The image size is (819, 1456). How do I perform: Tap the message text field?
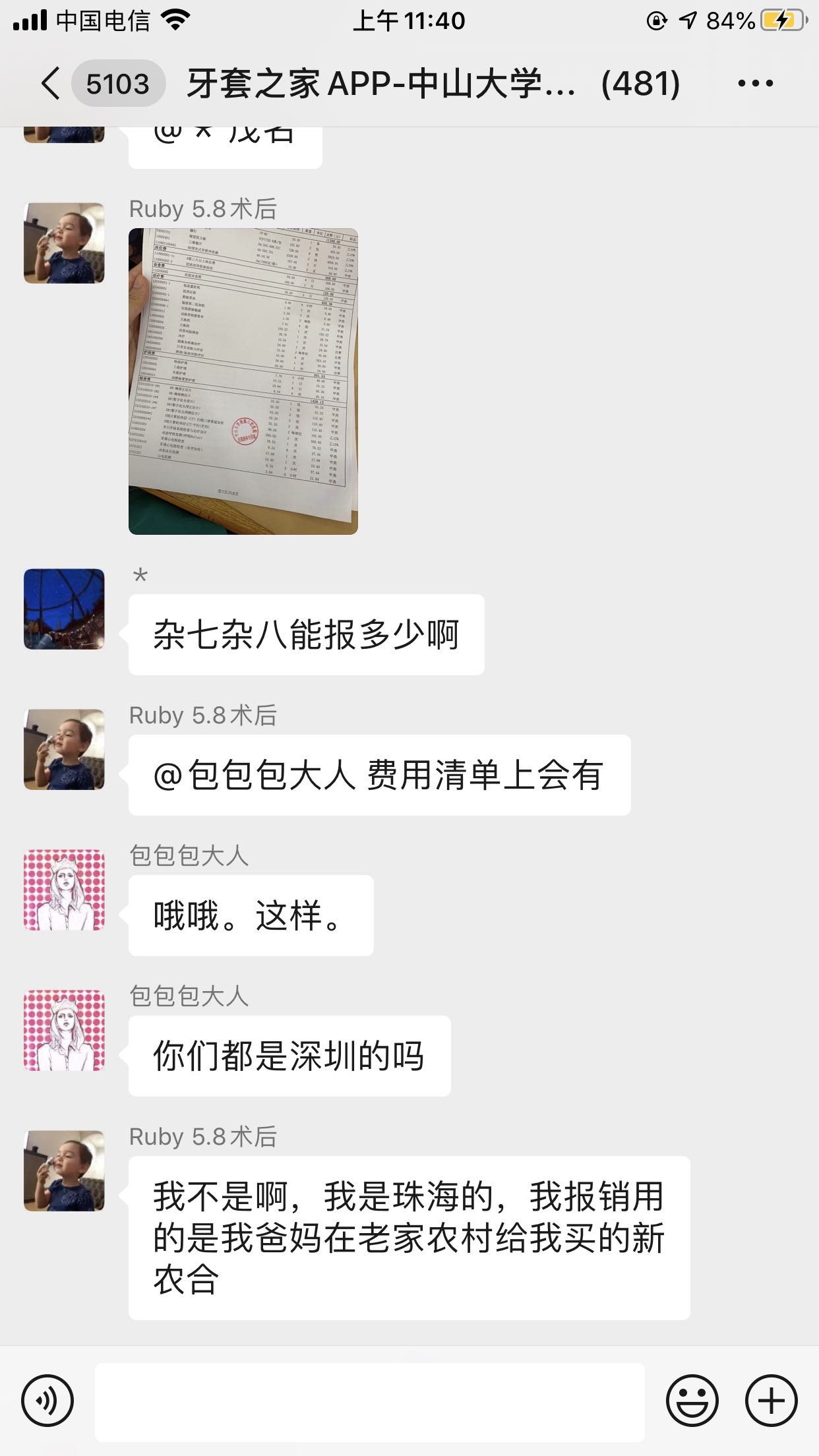(x=369, y=1402)
